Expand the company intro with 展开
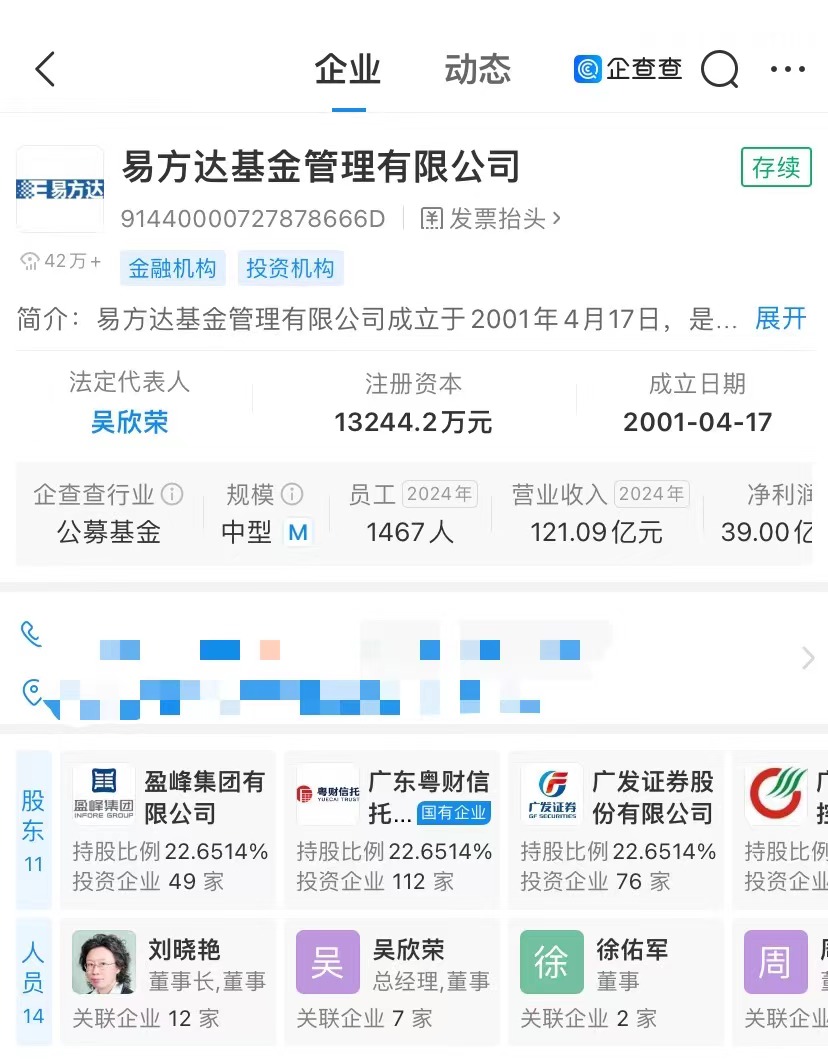The height and width of the screenshot is (1059, 828). [x=780, y=319]
